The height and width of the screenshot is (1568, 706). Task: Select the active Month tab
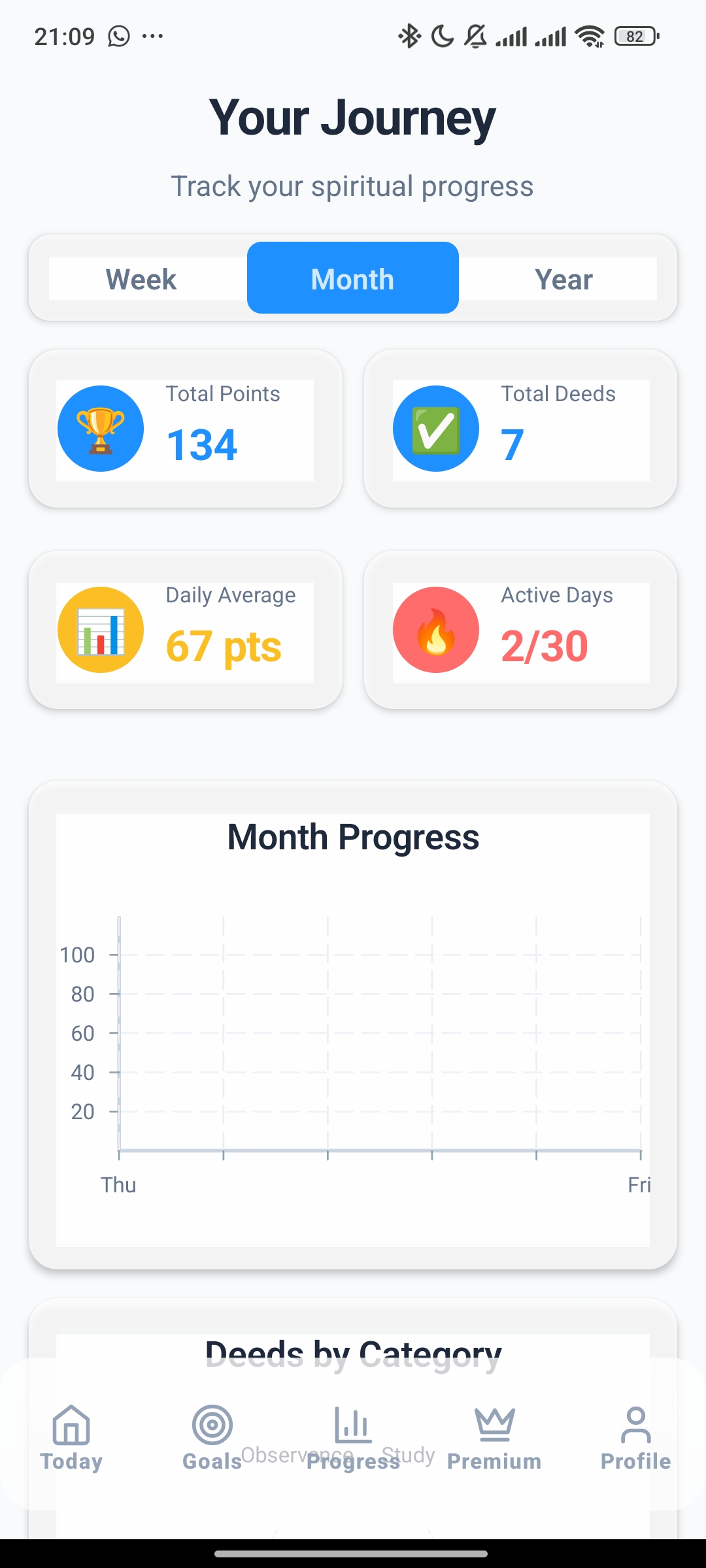pyautogui.click(x=352, y=278)
